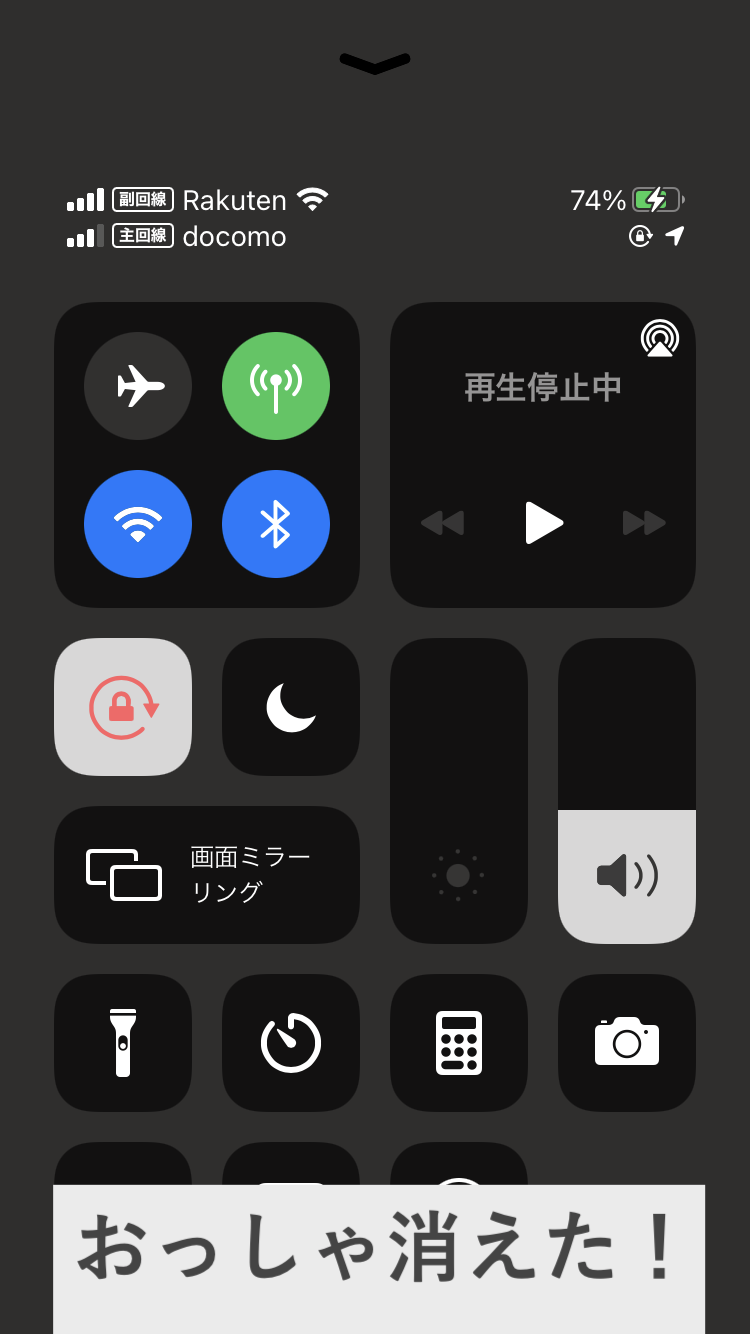
Task: Launch the calculator
Action: (459, 1043)
